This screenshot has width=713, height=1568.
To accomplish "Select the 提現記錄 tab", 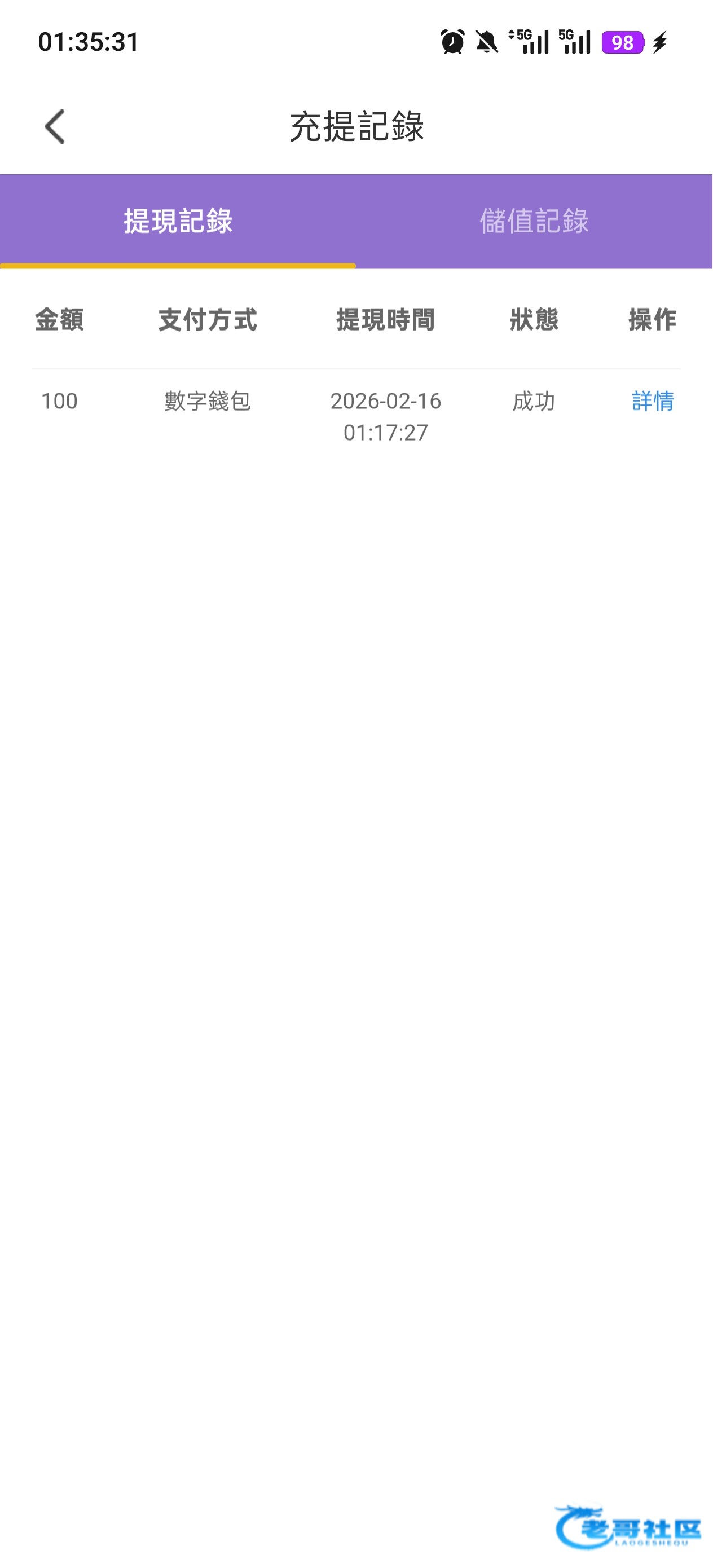I will pyautogui.click(x=178, y=221).
